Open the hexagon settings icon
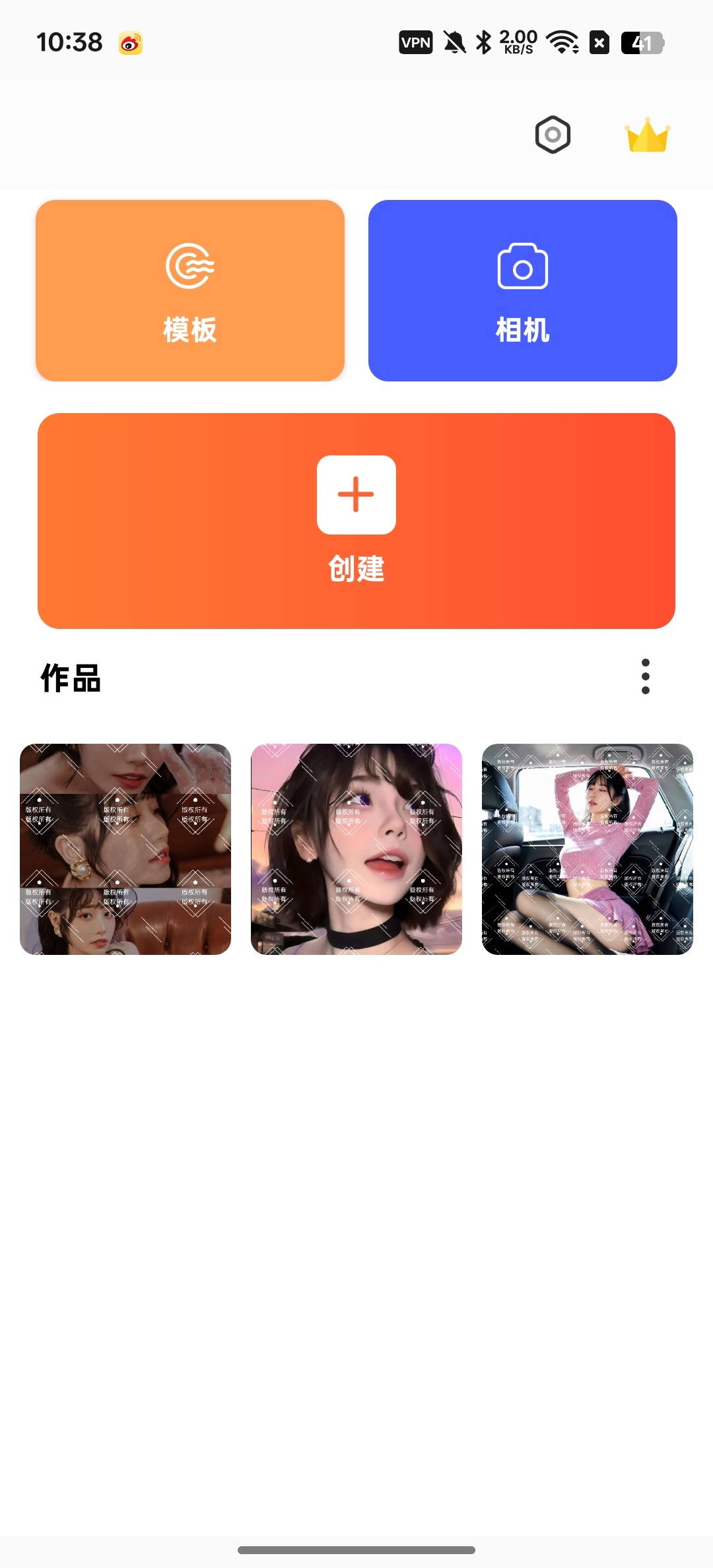Image resolution: width=713 pixels, height=1568 pixels. click(x=553, y=135)
